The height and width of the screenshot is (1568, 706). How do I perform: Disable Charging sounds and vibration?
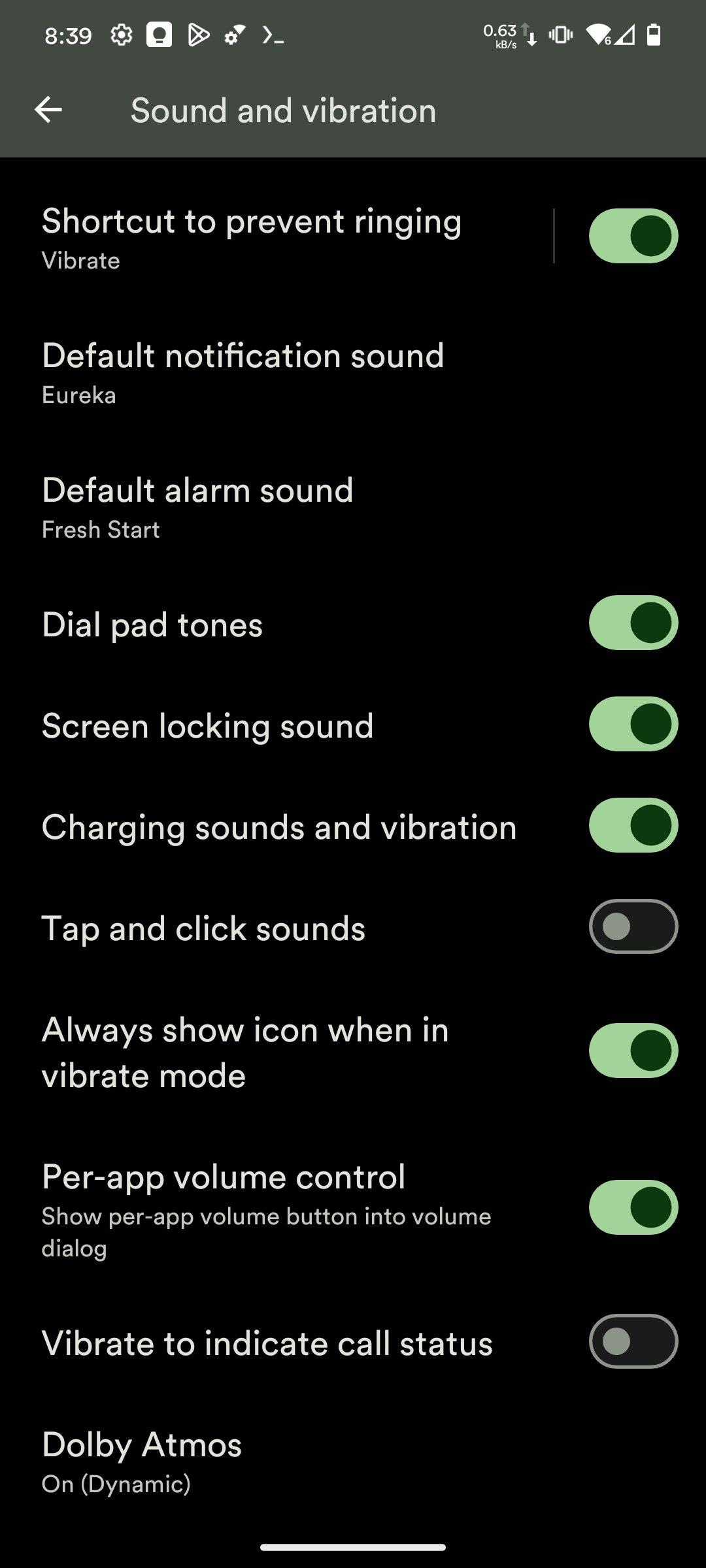pyautogui.click(x=633, y=825)
